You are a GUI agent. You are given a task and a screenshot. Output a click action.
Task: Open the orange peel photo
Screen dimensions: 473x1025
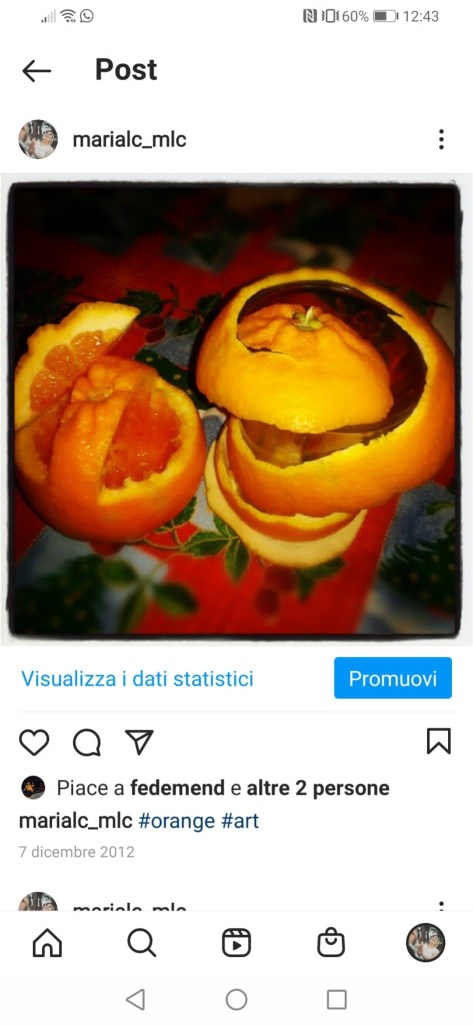(235, 409)
